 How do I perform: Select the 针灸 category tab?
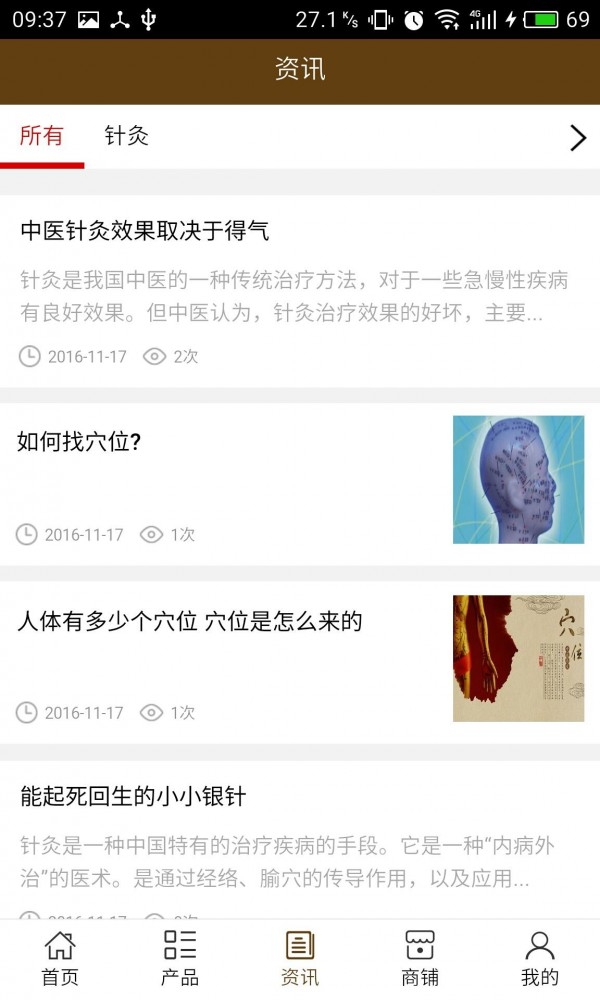127,136
